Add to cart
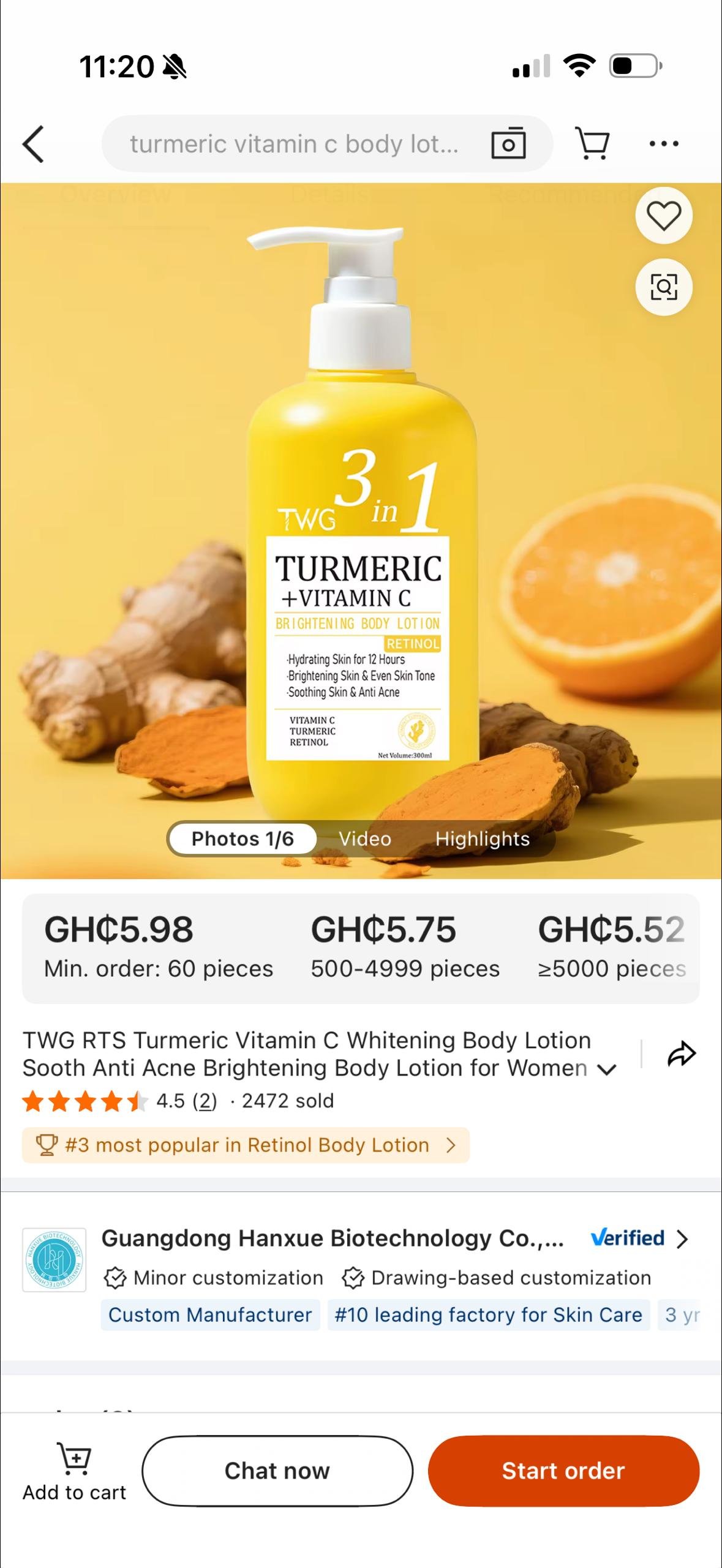This screenshot has width=722, height=1568. [74, 1471]
